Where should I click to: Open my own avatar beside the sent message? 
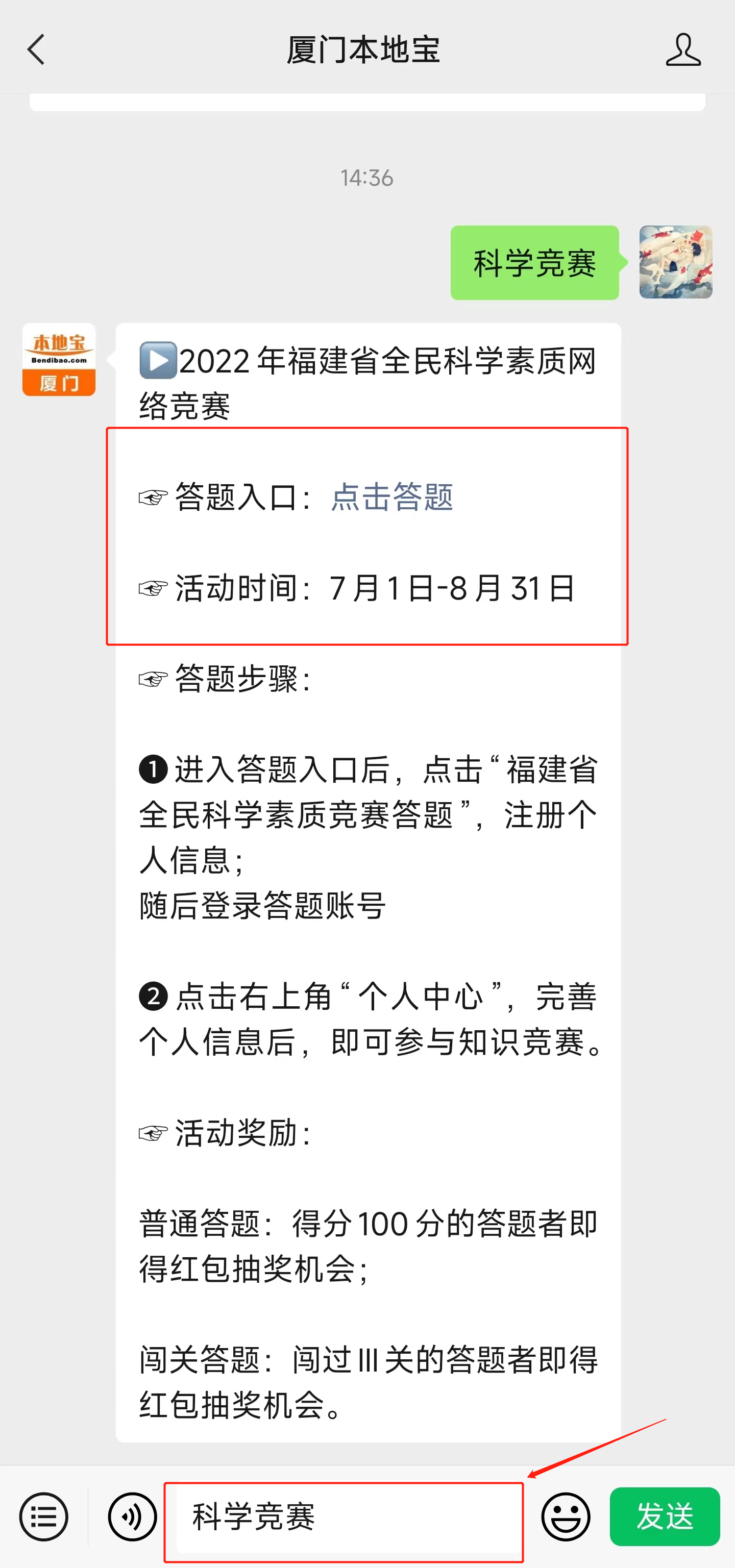pyautogui.click(x=675, y=262)
